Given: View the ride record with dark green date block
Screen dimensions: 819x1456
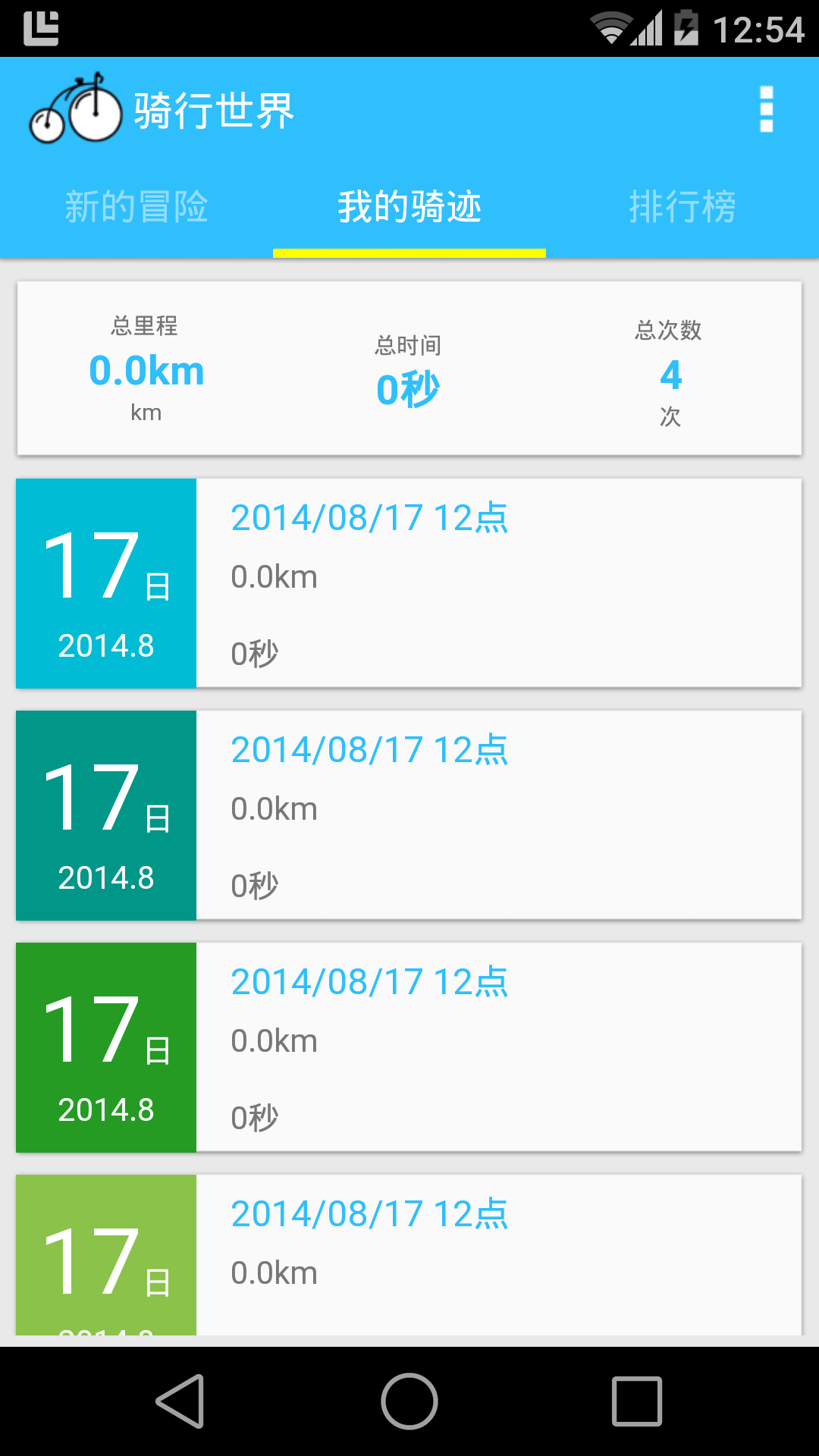Looking at the screenshot, I should (409, 1047).
